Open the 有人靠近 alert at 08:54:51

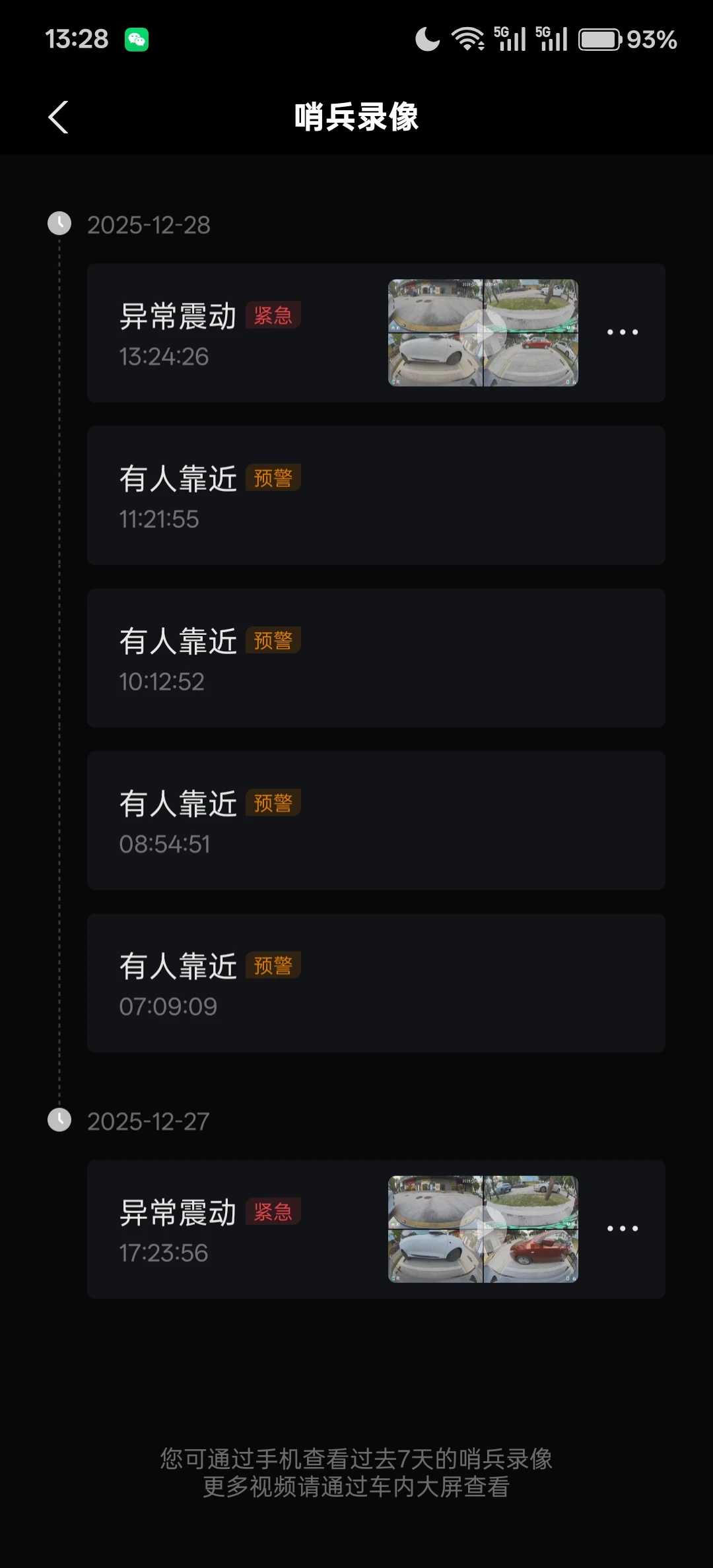pyautogui.click(x=375, y=820)
